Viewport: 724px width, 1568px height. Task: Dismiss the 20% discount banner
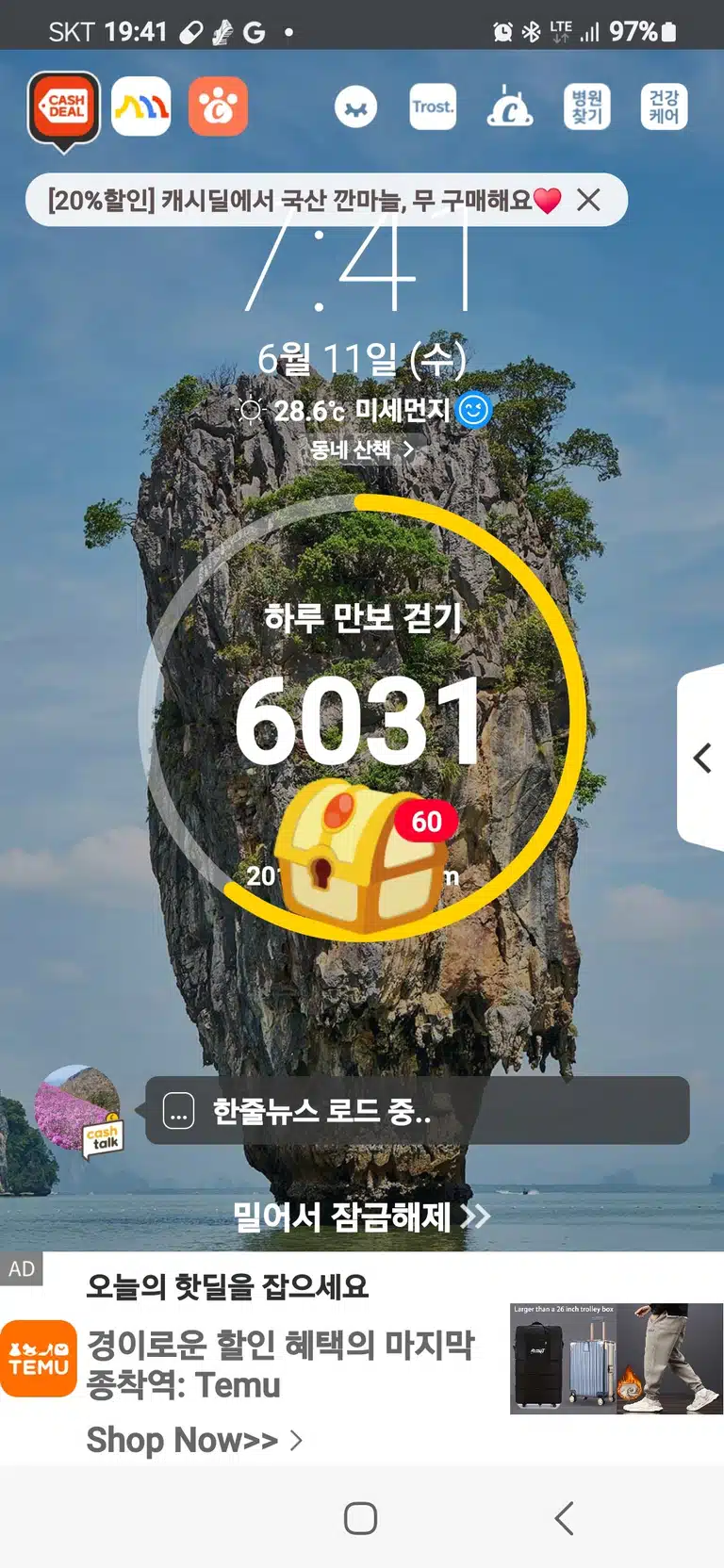pos(589,200)
